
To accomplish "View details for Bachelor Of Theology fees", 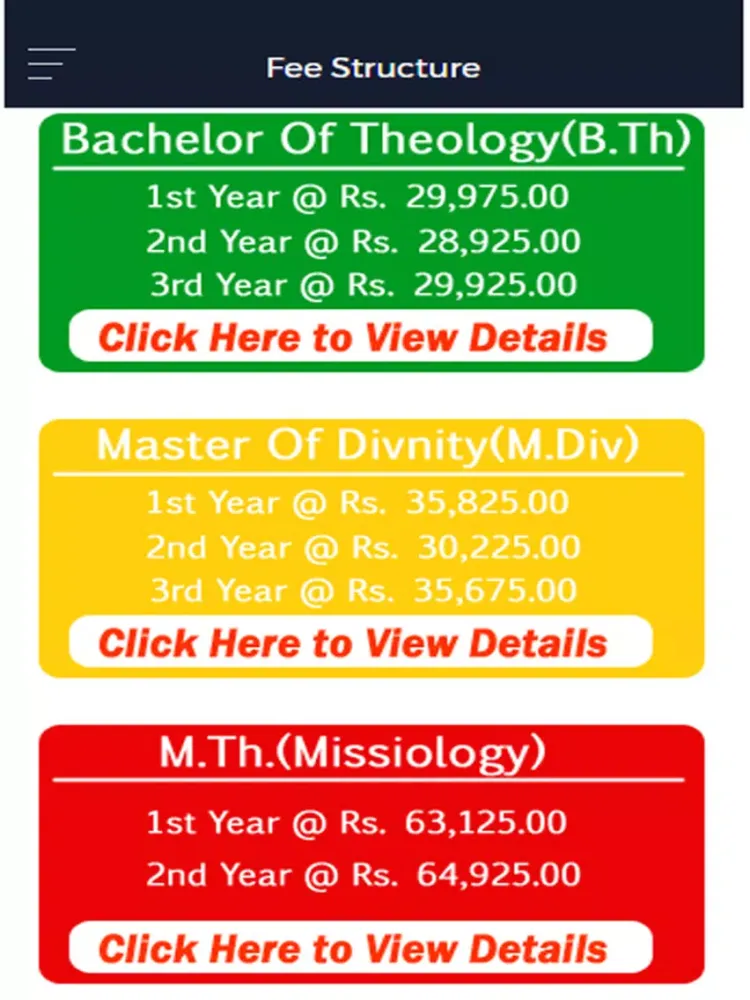I will click(360, 336).
